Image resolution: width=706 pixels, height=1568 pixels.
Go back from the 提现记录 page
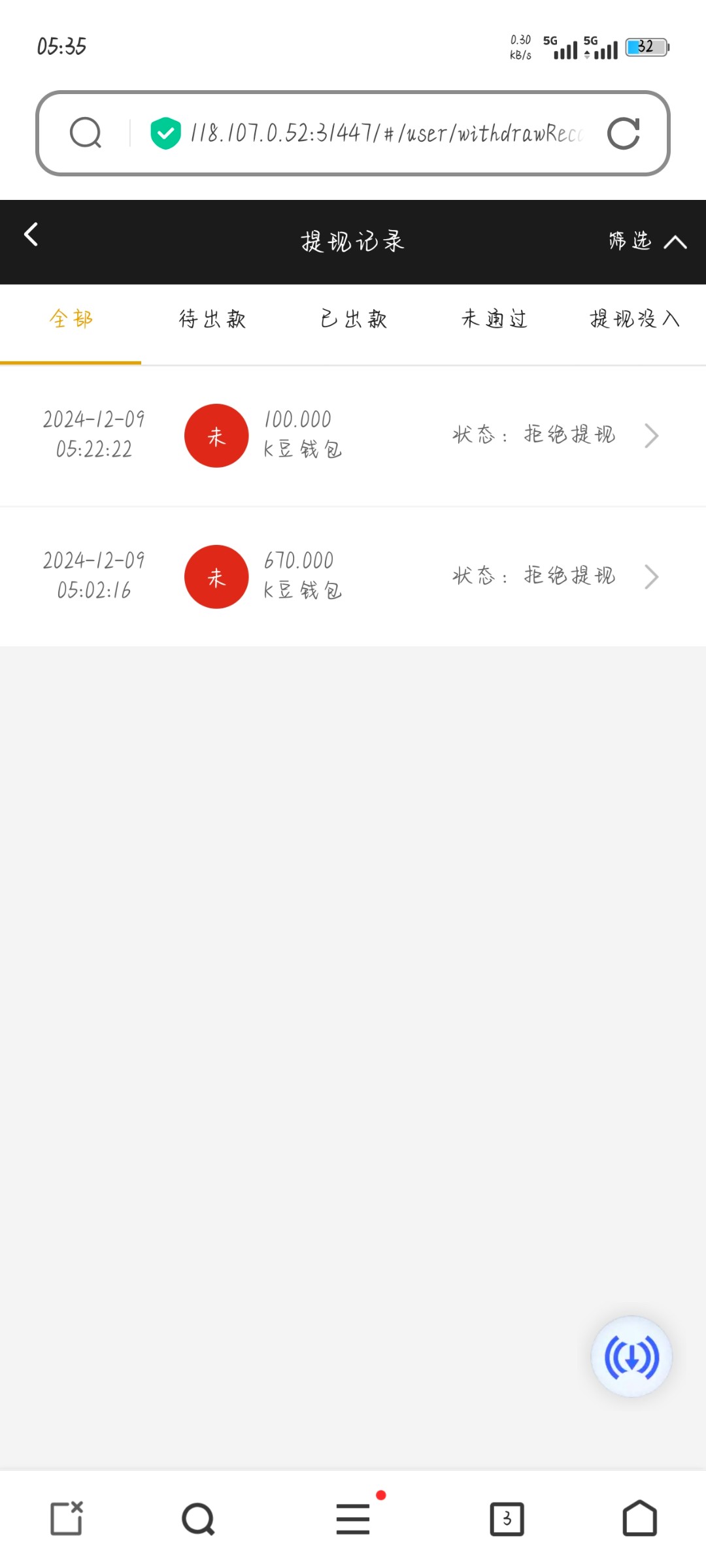(x=31, y=235)
